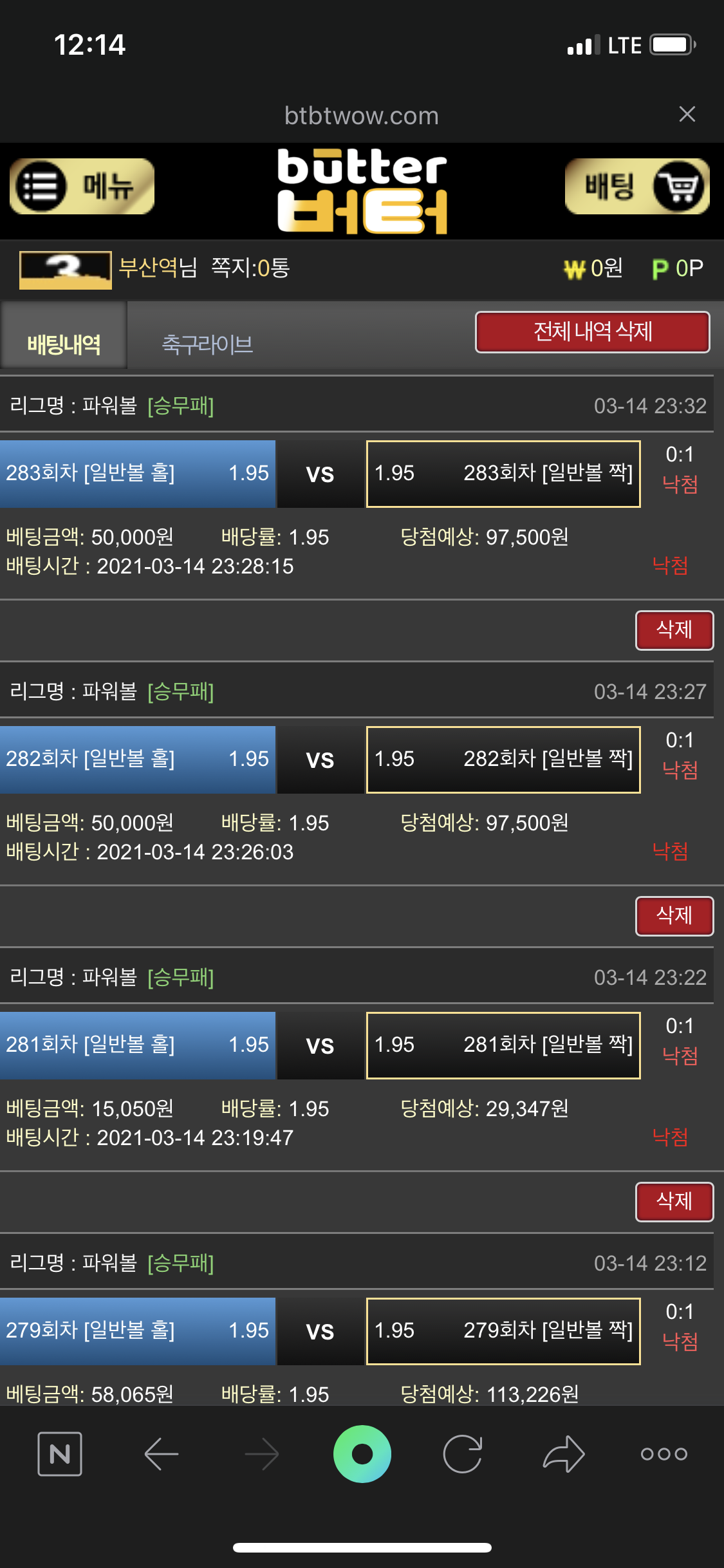Select the 배팅내역 tab
This screenshot has width=724, height=1568.
click(64, 344)
